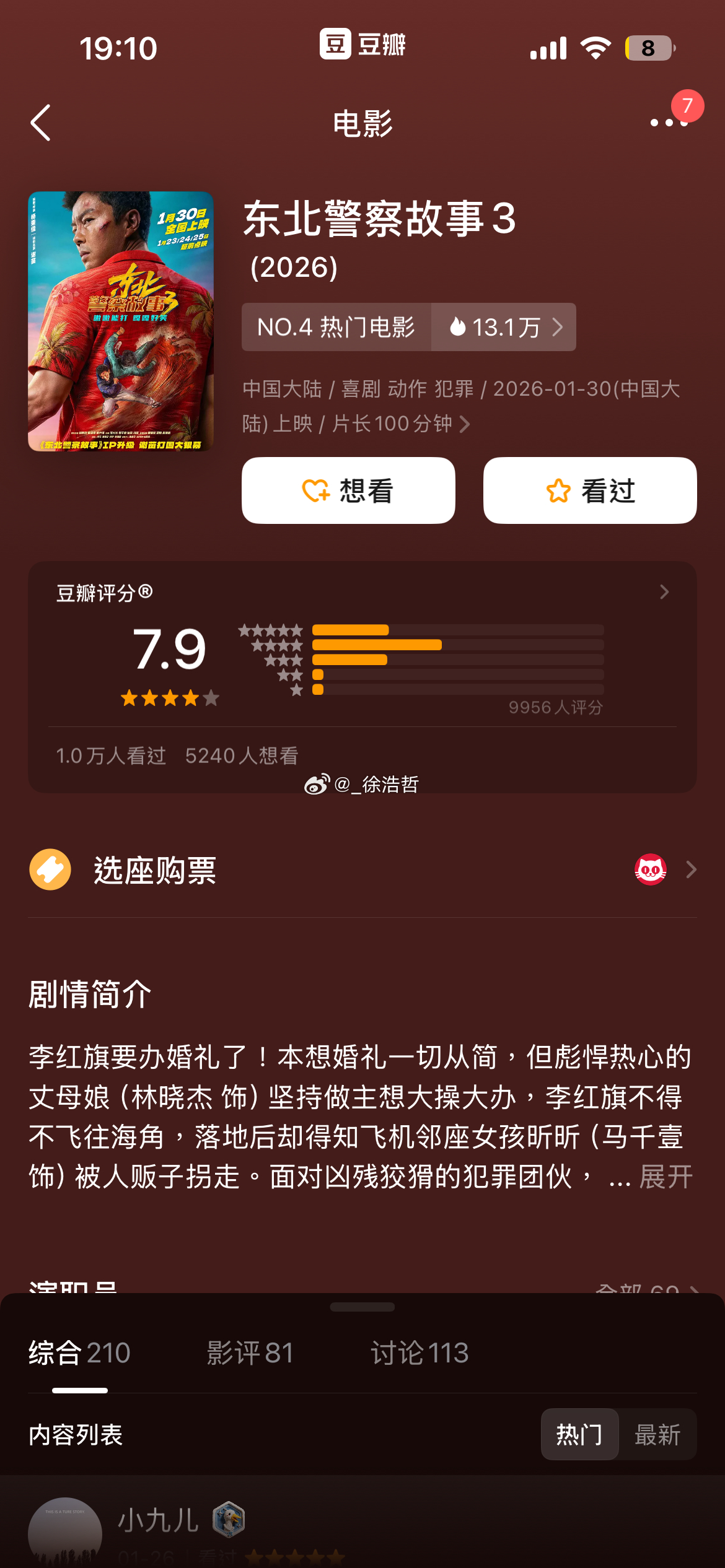725x1568 pixels.
Task: Switch sorting to 最新
Action: pyautogui.click(x=658, y=1434)
